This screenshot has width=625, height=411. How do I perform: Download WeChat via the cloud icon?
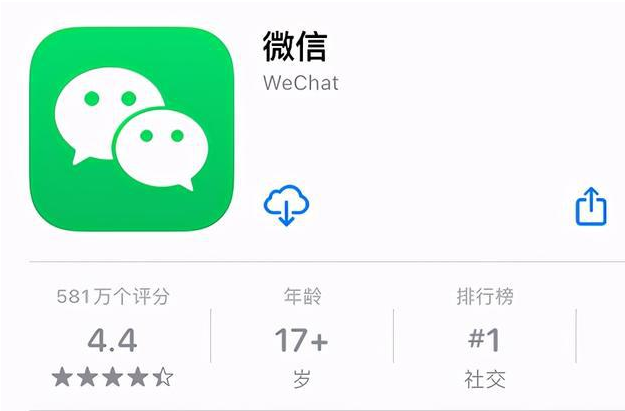coord(286,207)
